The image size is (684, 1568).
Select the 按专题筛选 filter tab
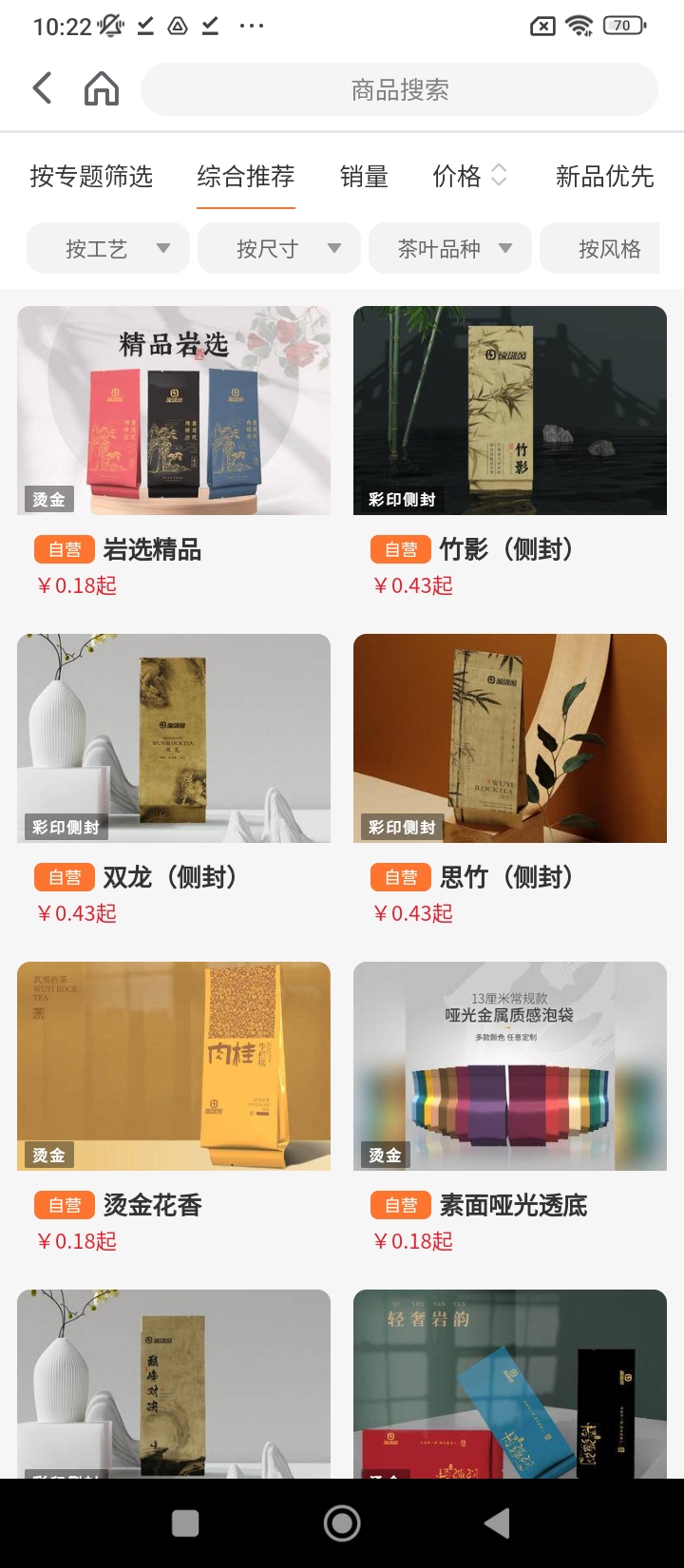[x=91, y=177]
